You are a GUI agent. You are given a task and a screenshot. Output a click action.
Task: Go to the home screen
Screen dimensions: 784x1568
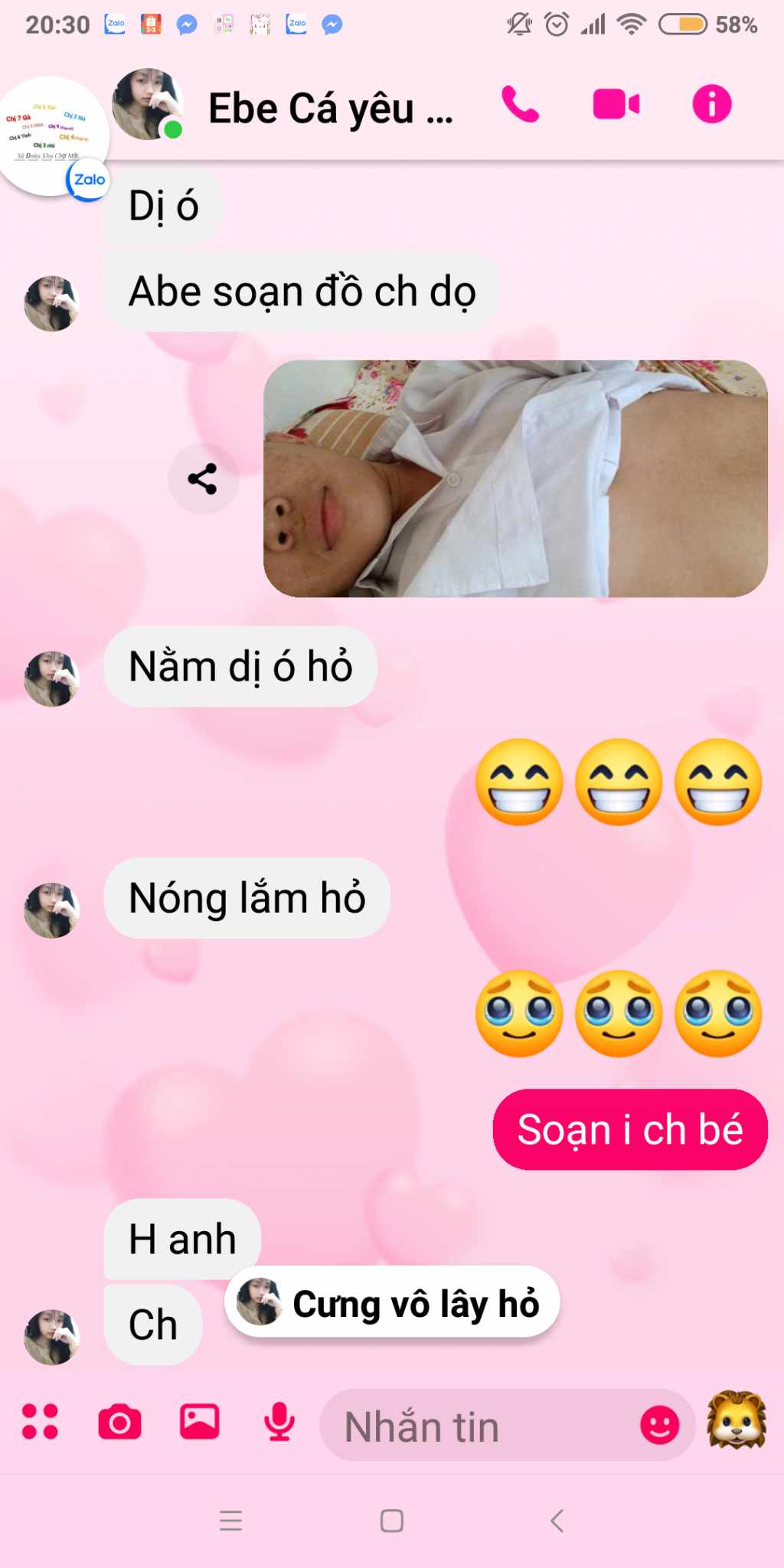tap(392, 1521)
